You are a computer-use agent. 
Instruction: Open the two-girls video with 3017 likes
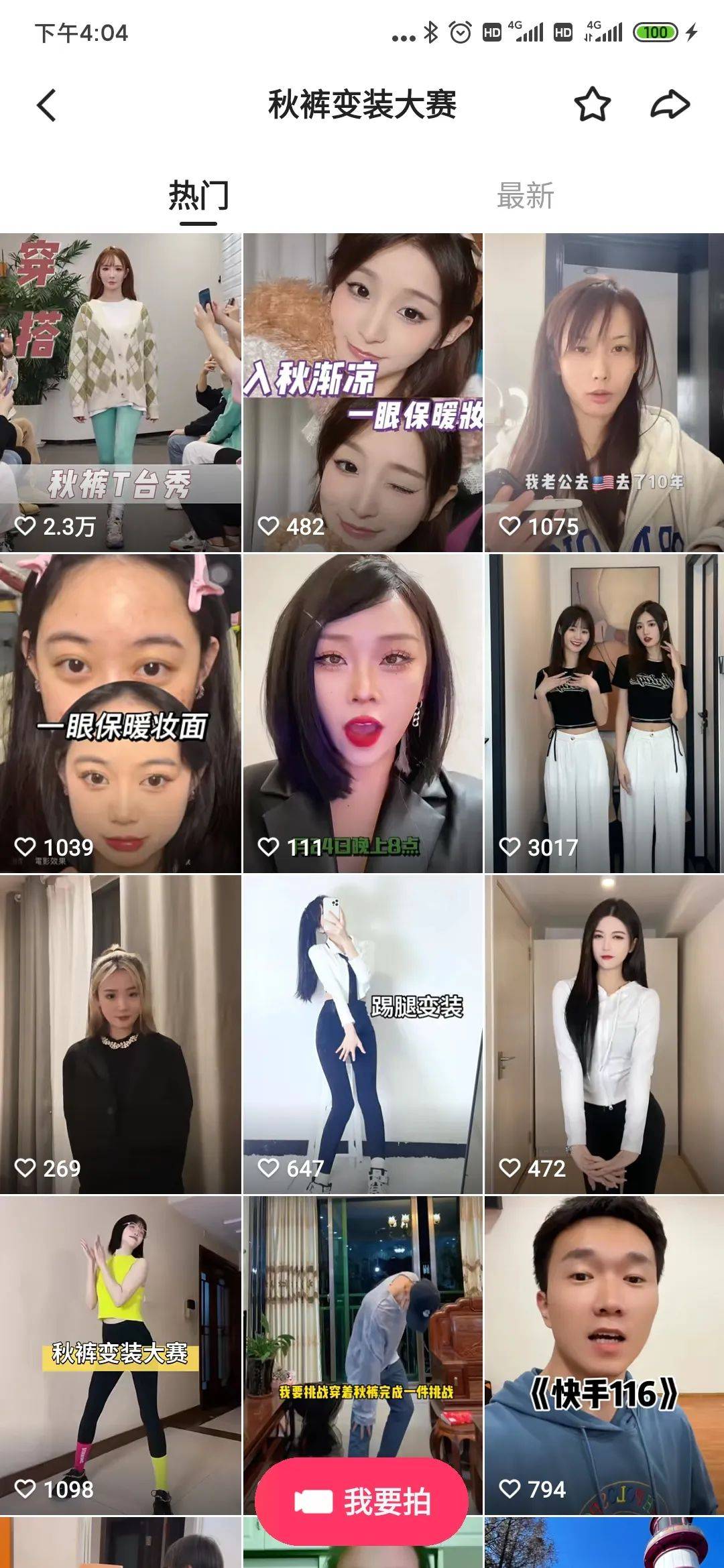pos(603,713)
